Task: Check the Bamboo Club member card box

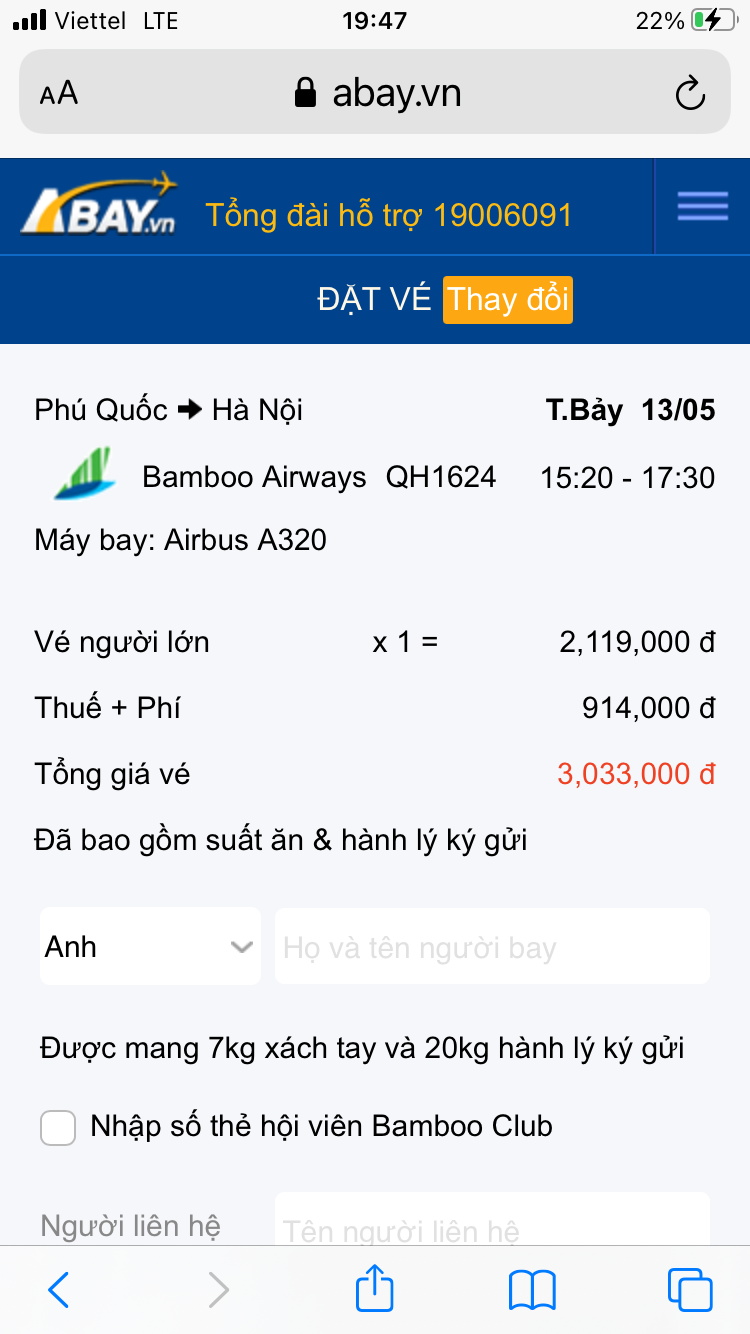Action: pyautogui.click(x=58, y=1128)
